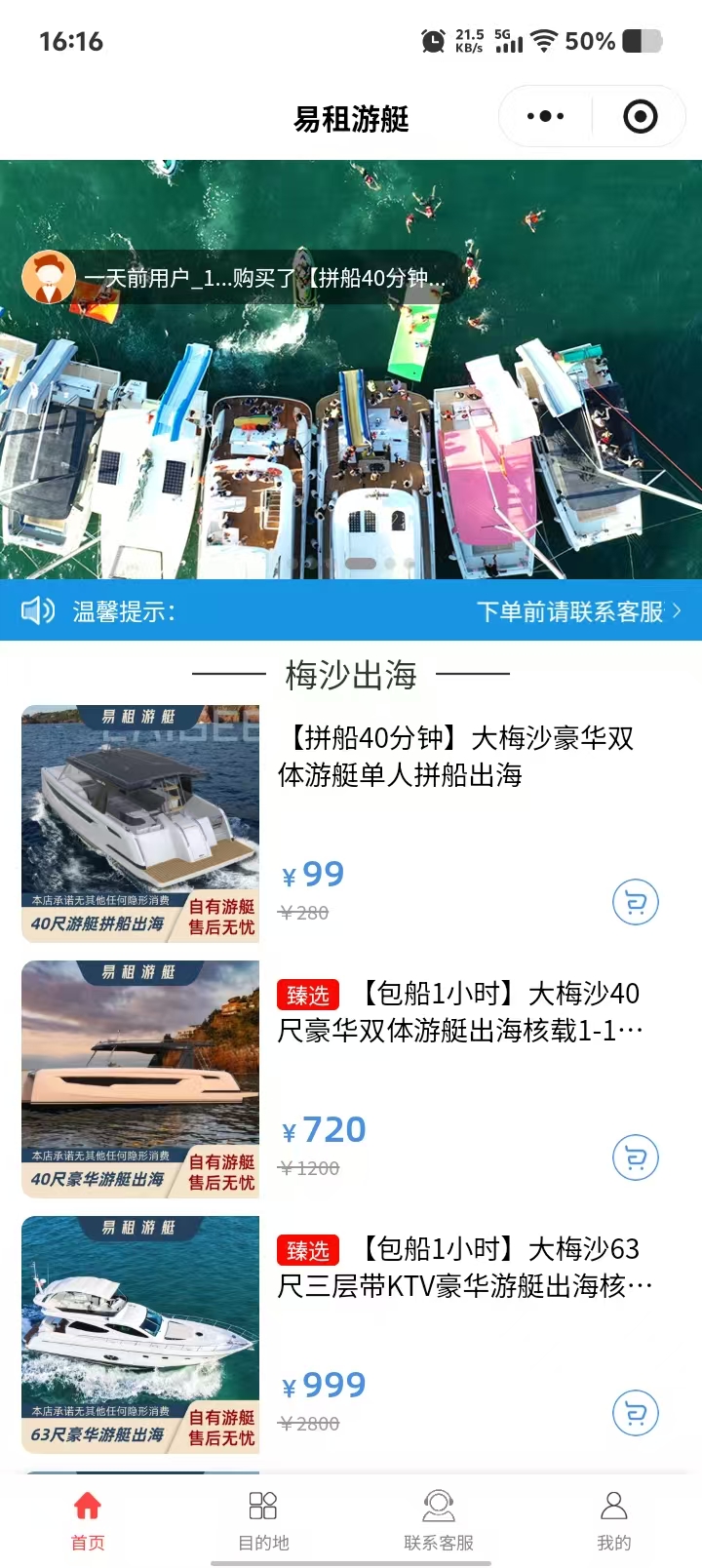
Task: Add the ¥720 包船1小时 yacht to cart
Action: (x=636, y=1158)
